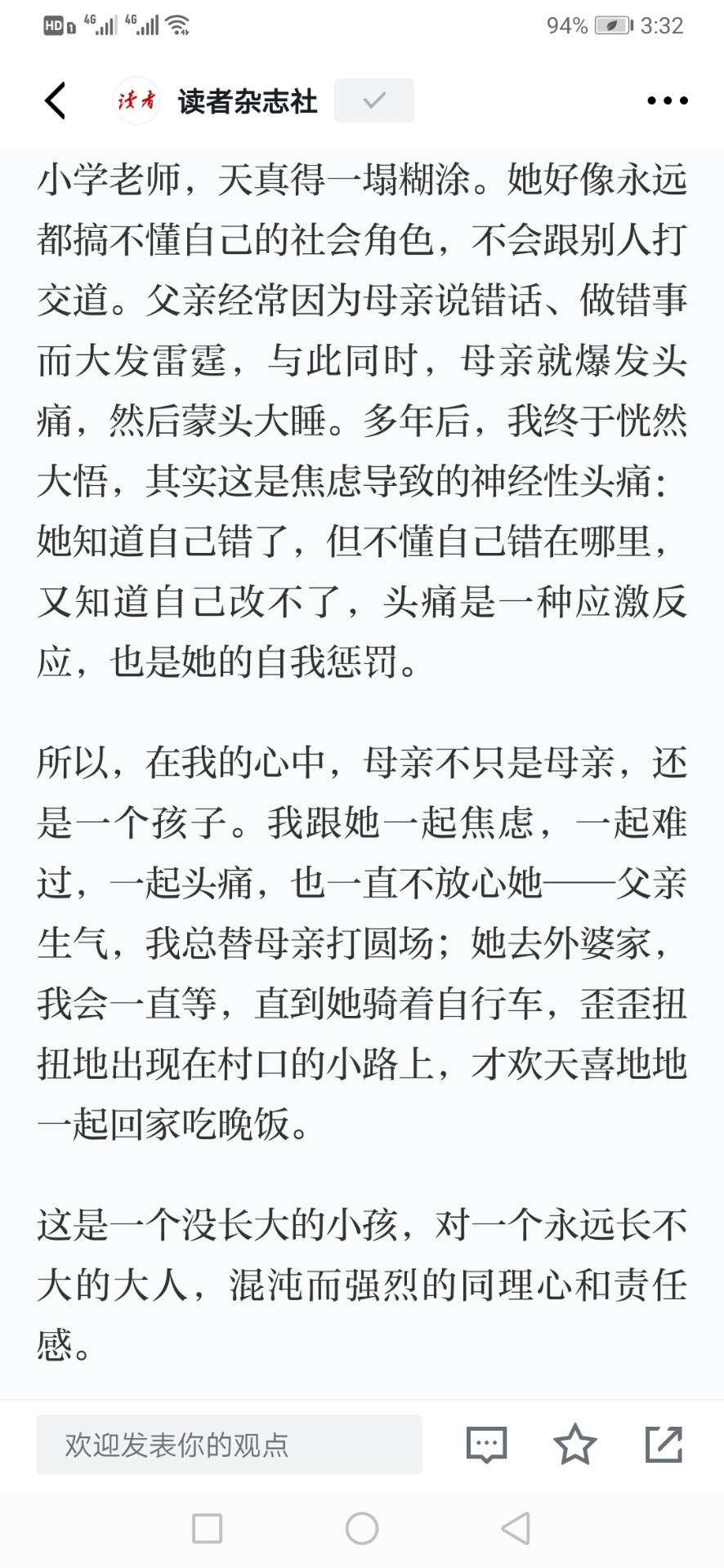Open recent apps from the navigation bar
724x1568 pixels.
click(x=207, y=1528)
